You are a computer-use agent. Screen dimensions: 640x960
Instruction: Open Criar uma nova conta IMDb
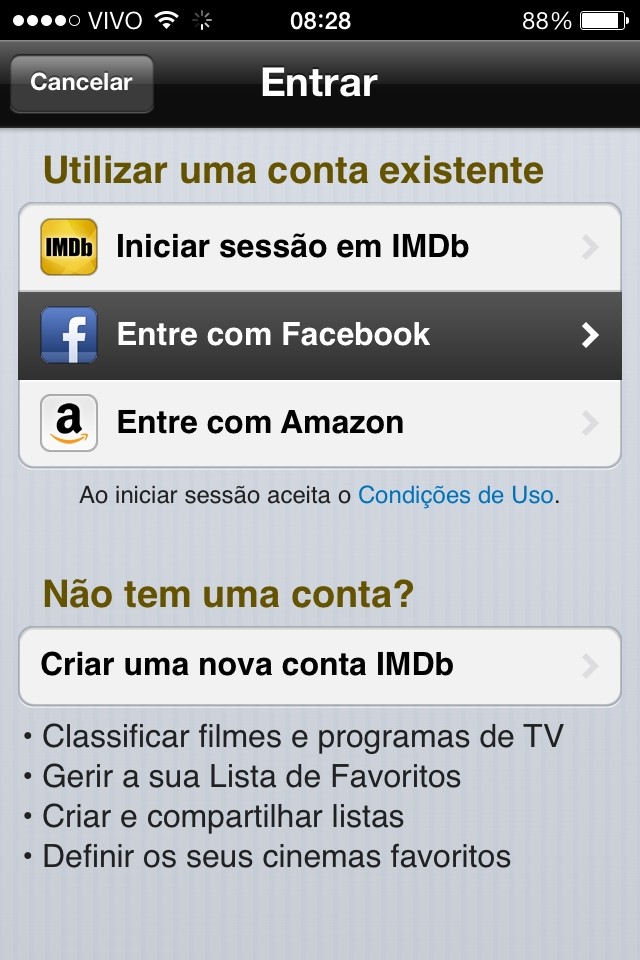(320, 665)
